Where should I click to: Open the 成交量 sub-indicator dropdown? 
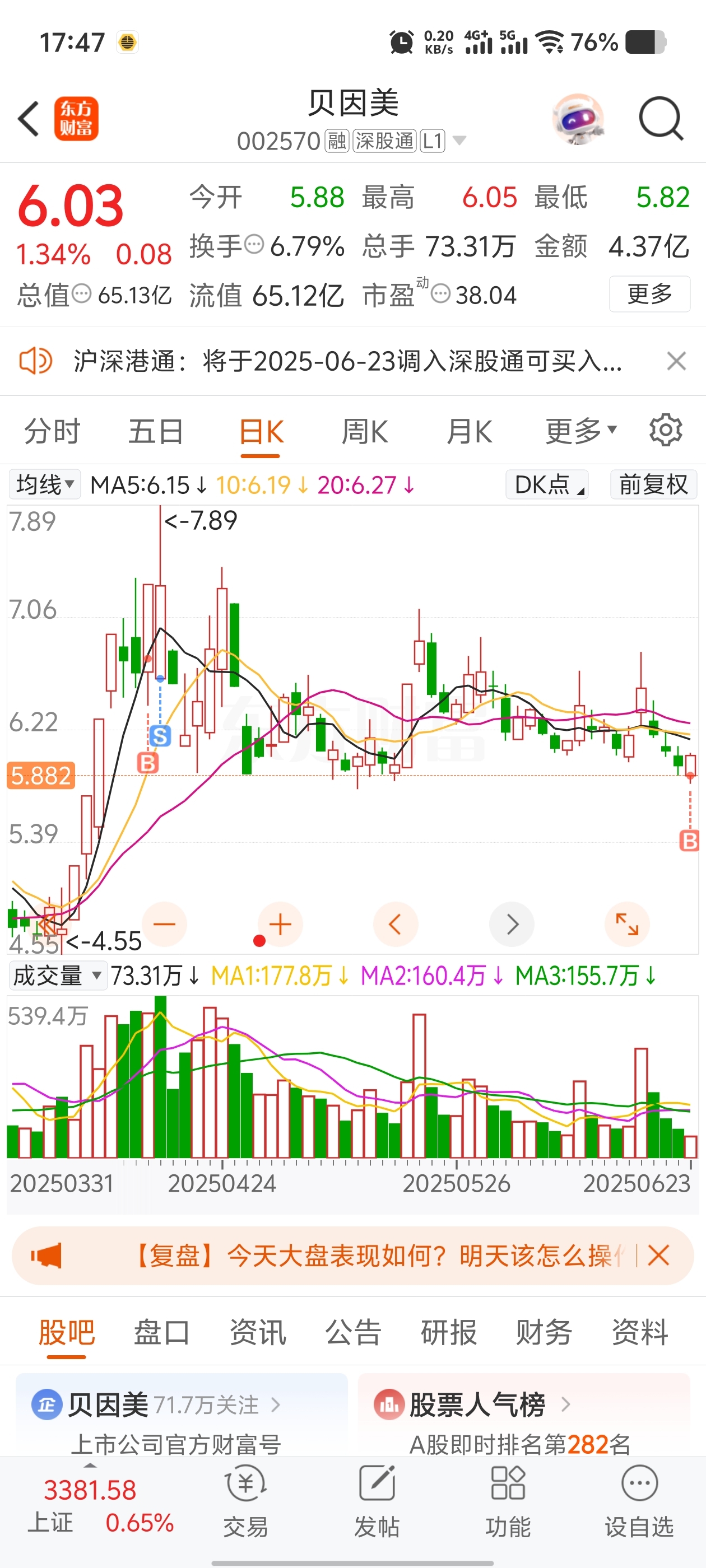click(x=57, y=976)
